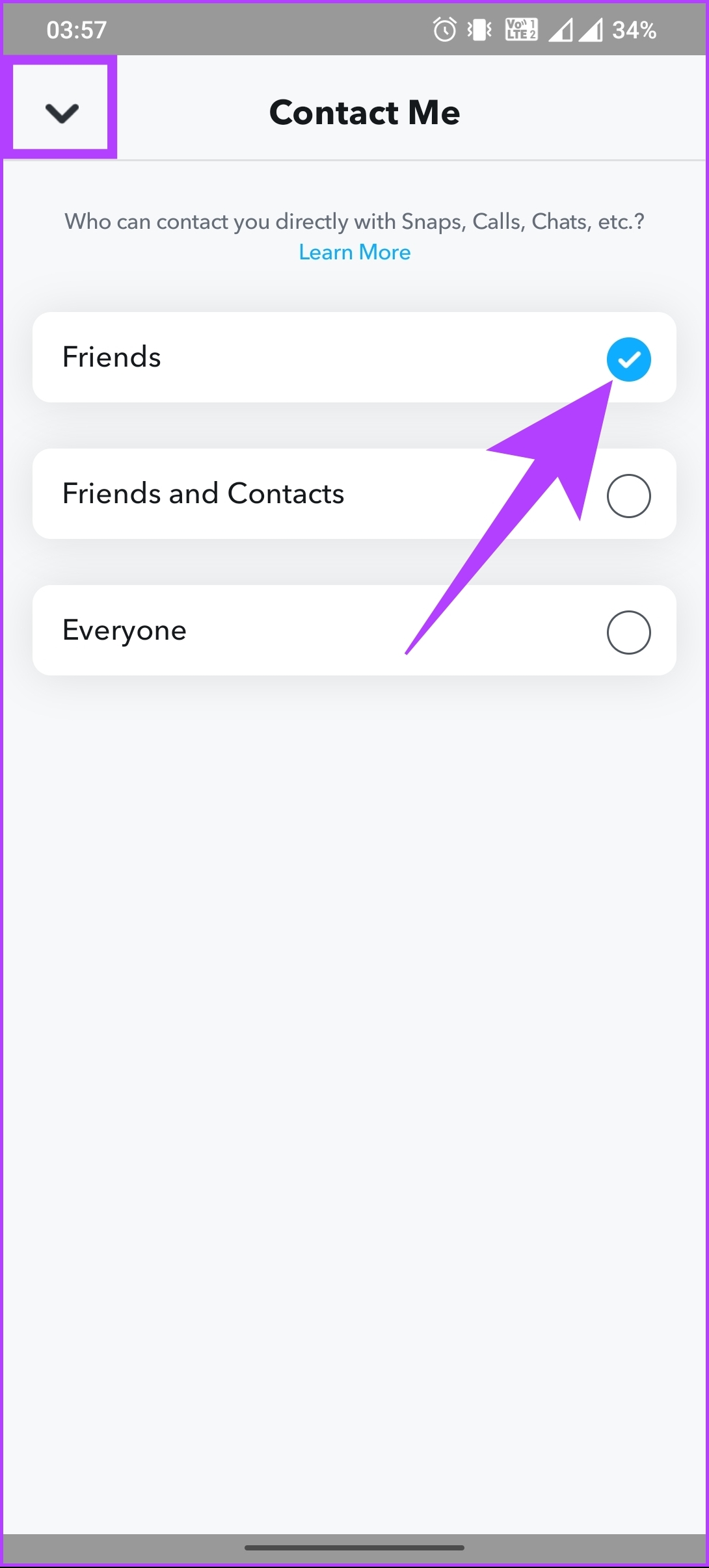This screenshot has height=1568, width=709.
Task: Open the Learn More link
Action: click(354, 252)
